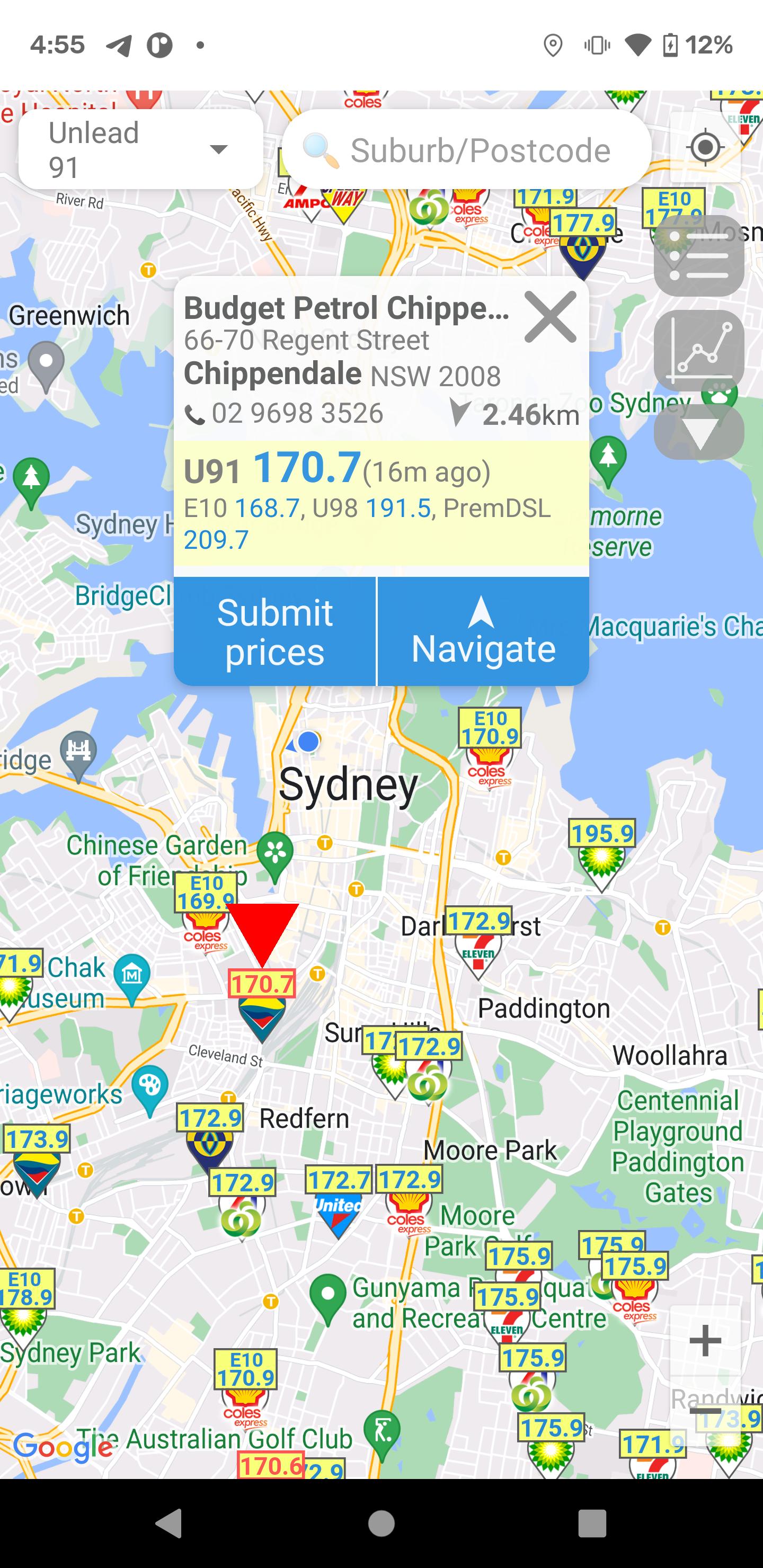Screen dimensions: 763x1568
Task: Zoom in on the map
Action: coord(705,1340)
